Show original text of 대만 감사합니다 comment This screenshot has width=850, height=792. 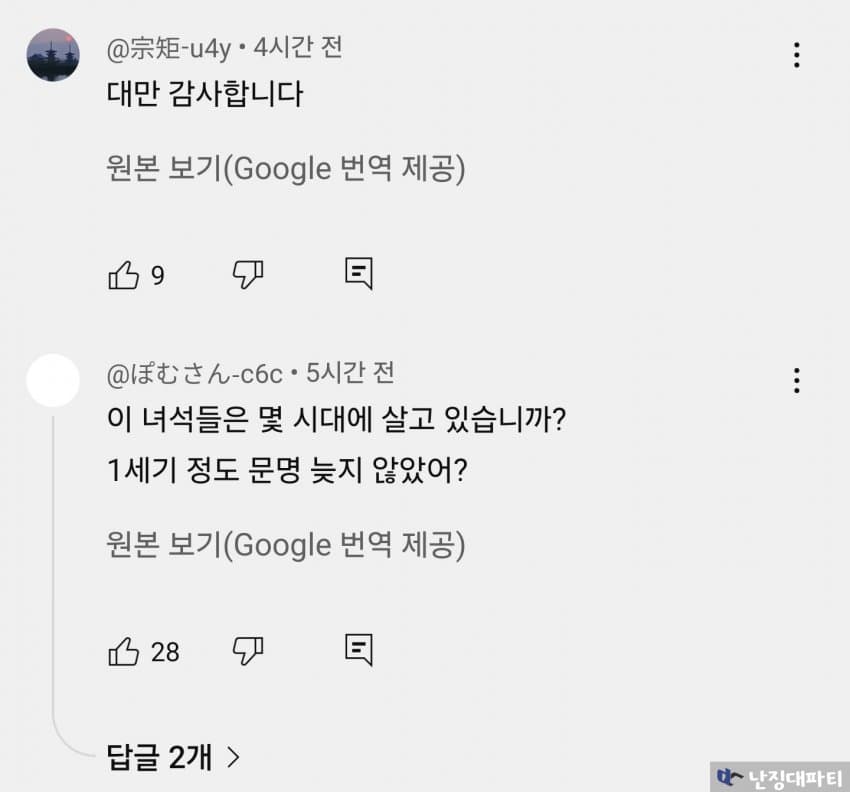tap(285, 169)
